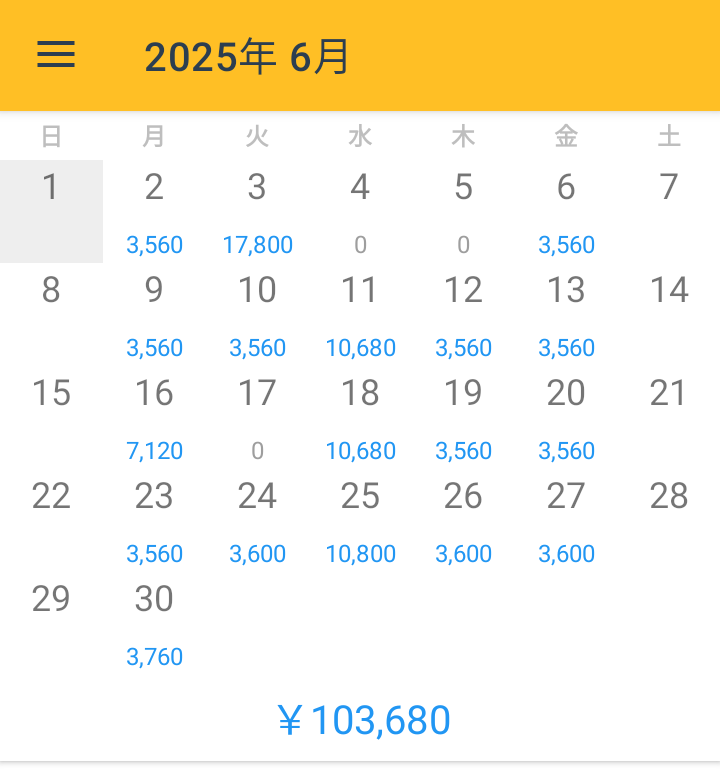Select Thursday June 12
Viewport: 720px width, 774px height.
tap(463, 314)
